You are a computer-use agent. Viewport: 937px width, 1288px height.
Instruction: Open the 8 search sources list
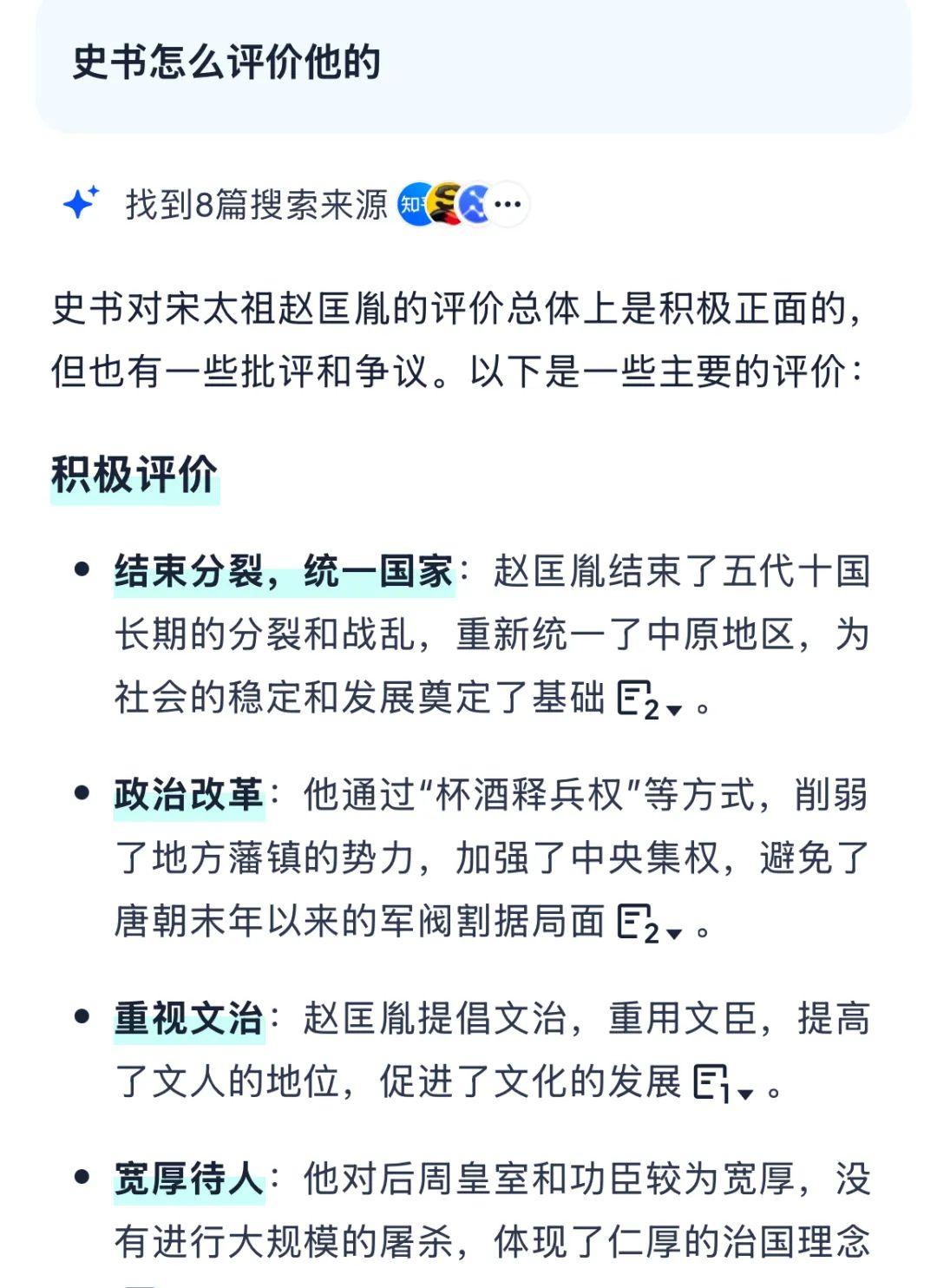[x=257, y=205]
